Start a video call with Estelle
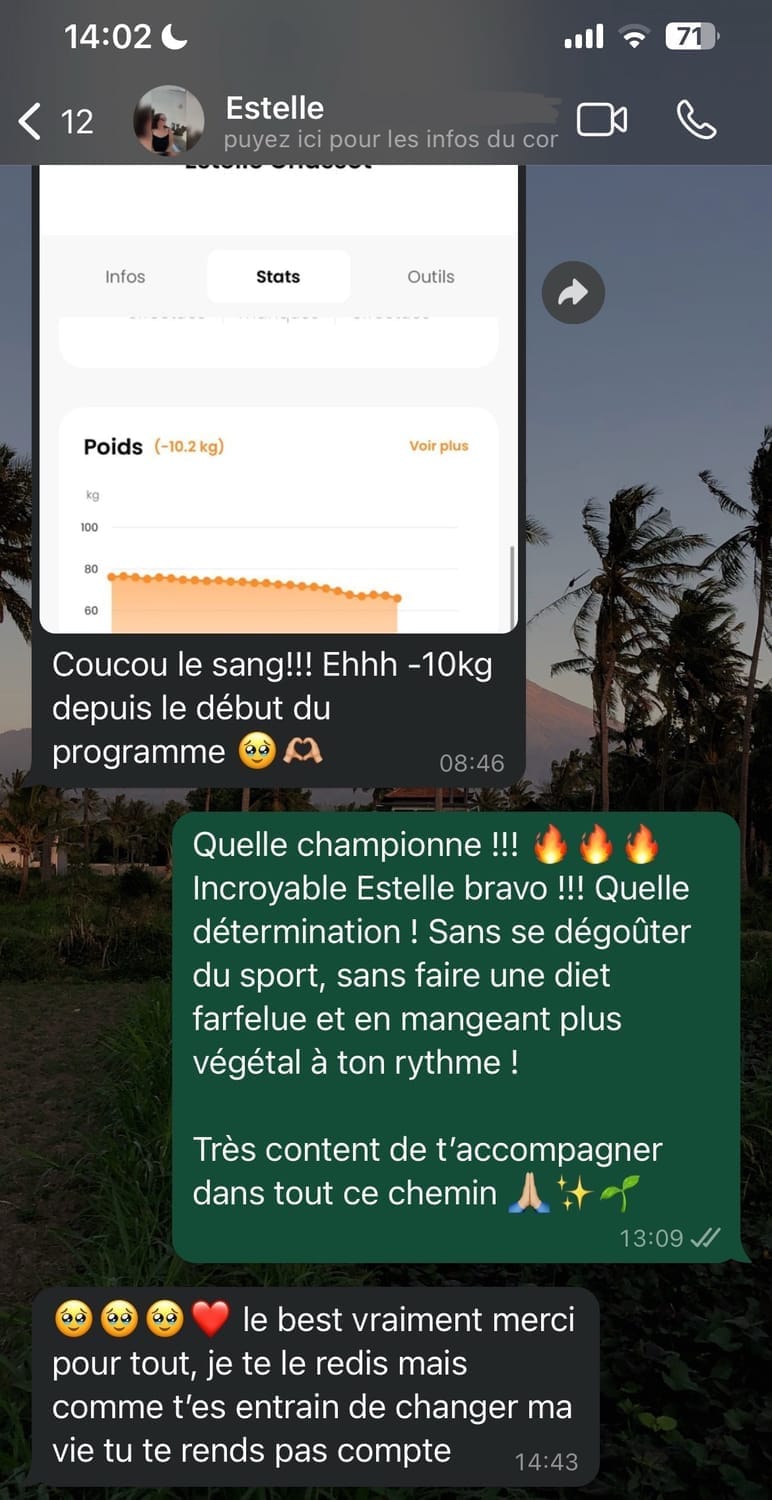Viewport: 772px width, 1500px height. [602, 121]
